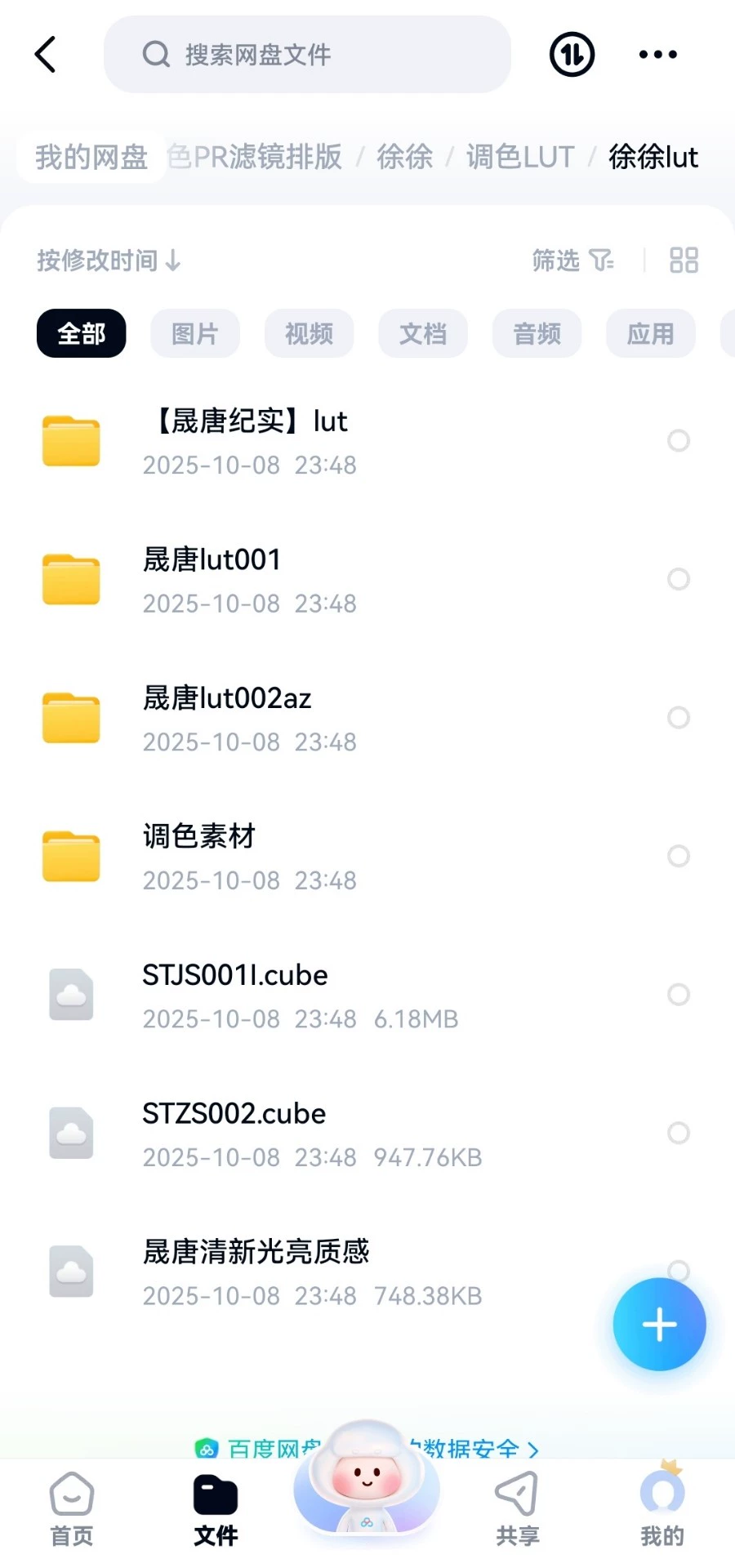The image size is (735, 1568).
Task: Go back using the top-left arrow
Action: (46, 55)
